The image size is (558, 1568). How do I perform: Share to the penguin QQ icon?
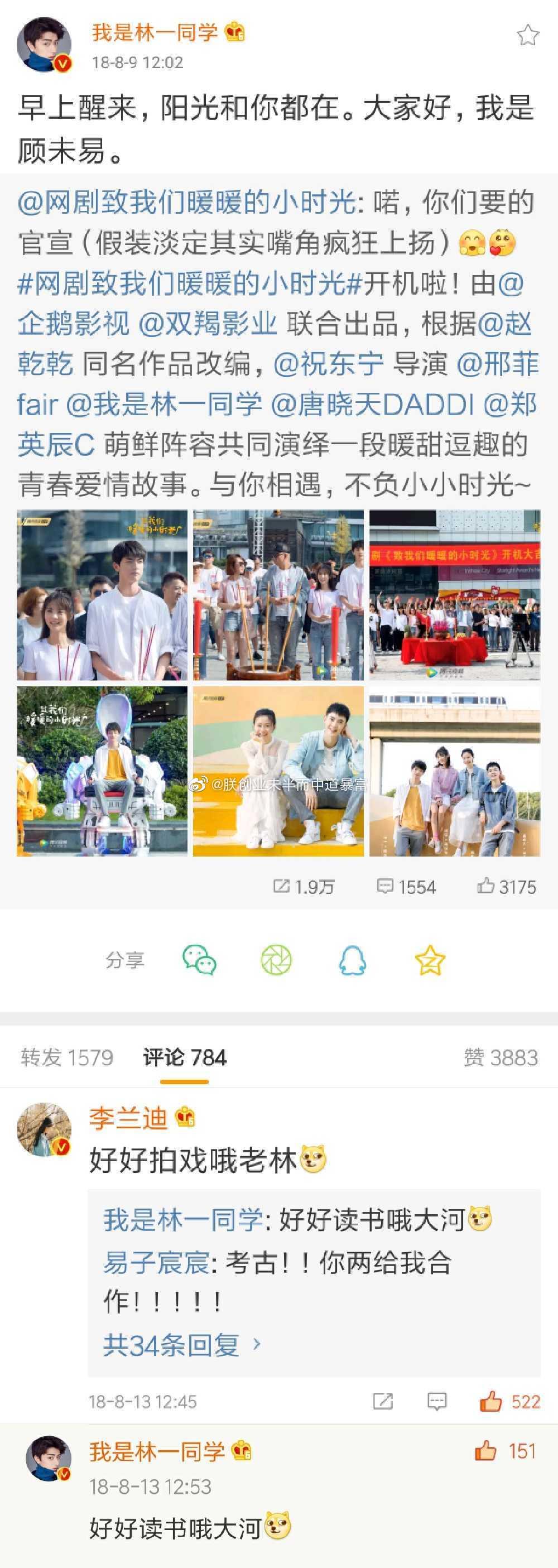pos(352,960)
